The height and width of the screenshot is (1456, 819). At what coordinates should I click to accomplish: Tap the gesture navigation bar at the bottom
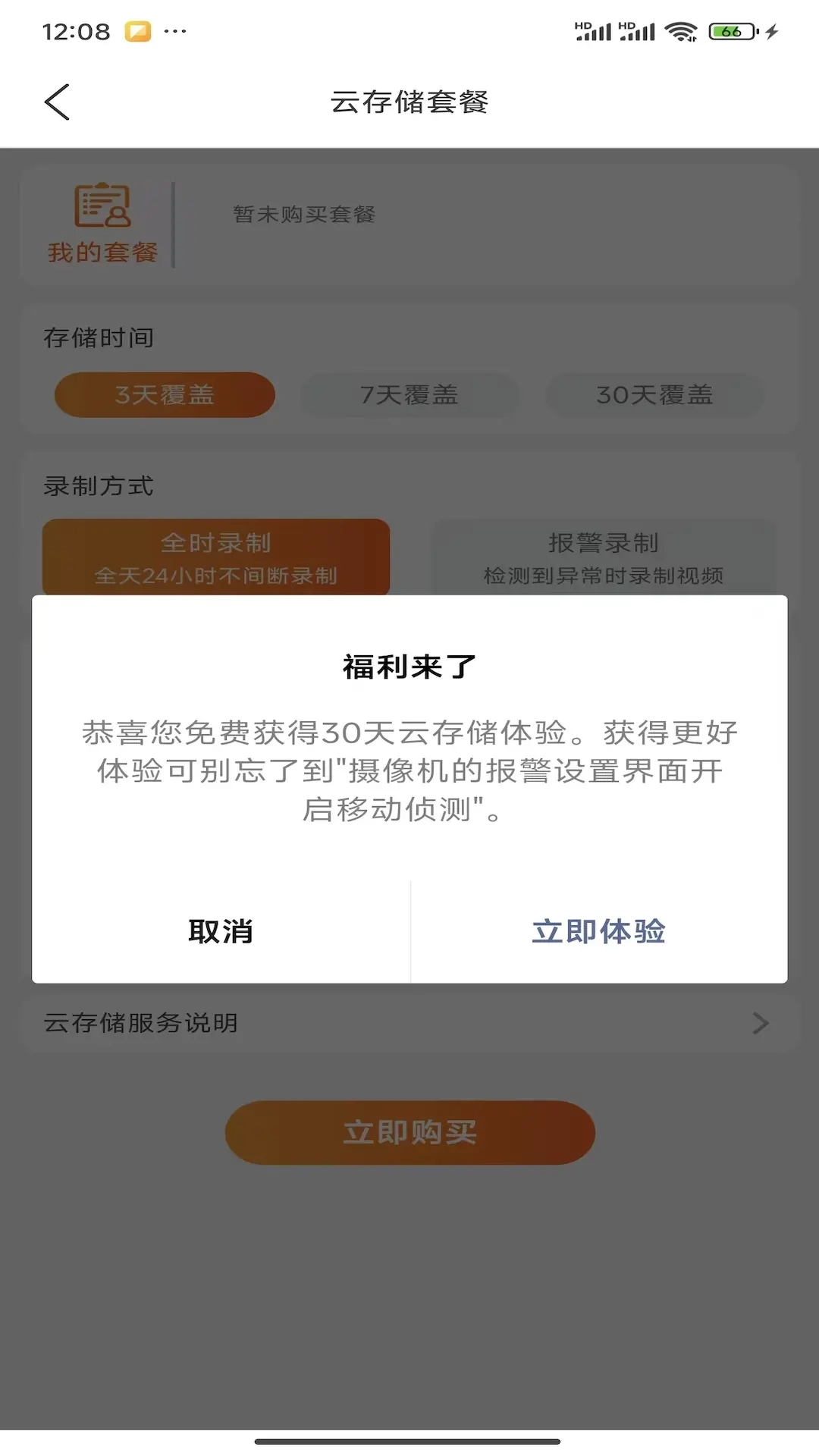click(409, 1439)
